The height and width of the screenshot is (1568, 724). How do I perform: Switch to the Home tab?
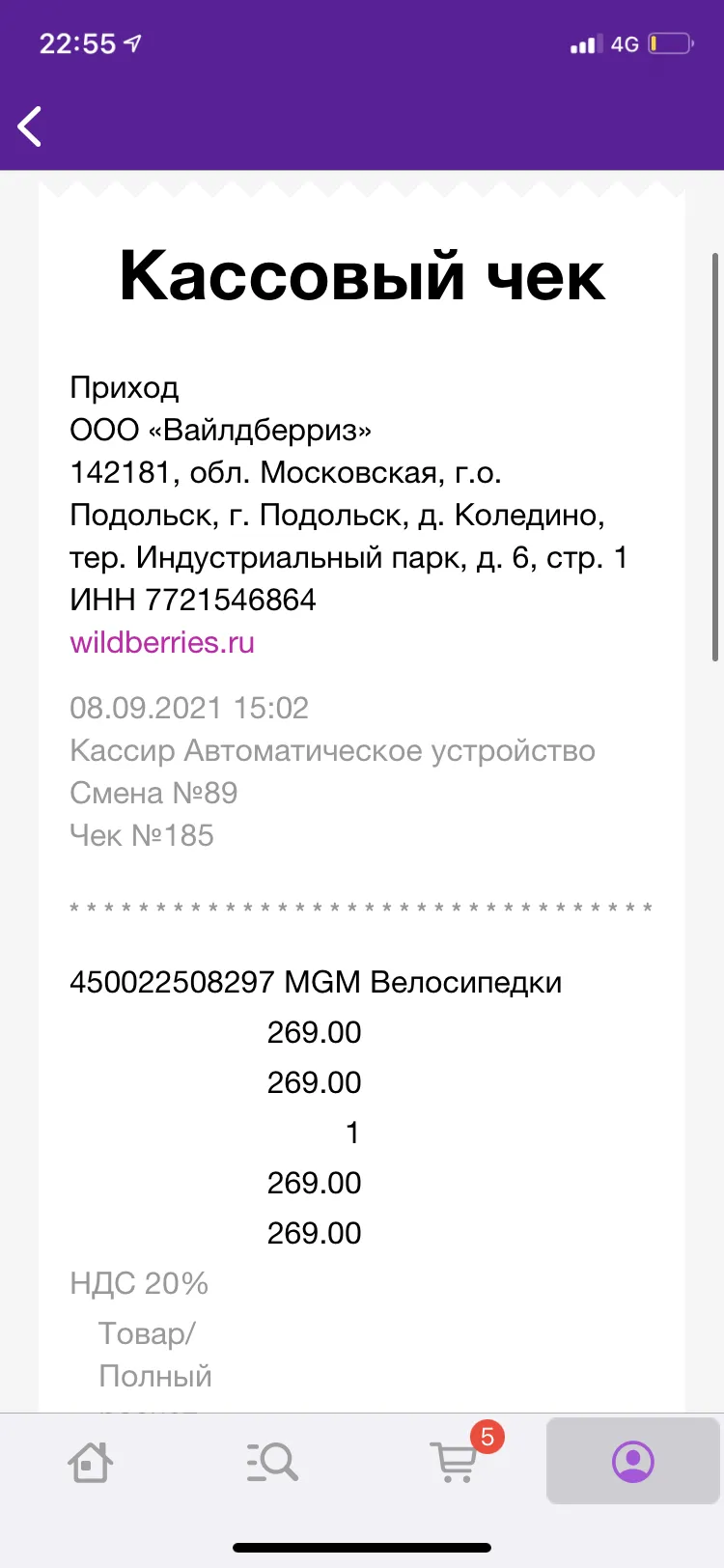click(x=91, y=1462)
